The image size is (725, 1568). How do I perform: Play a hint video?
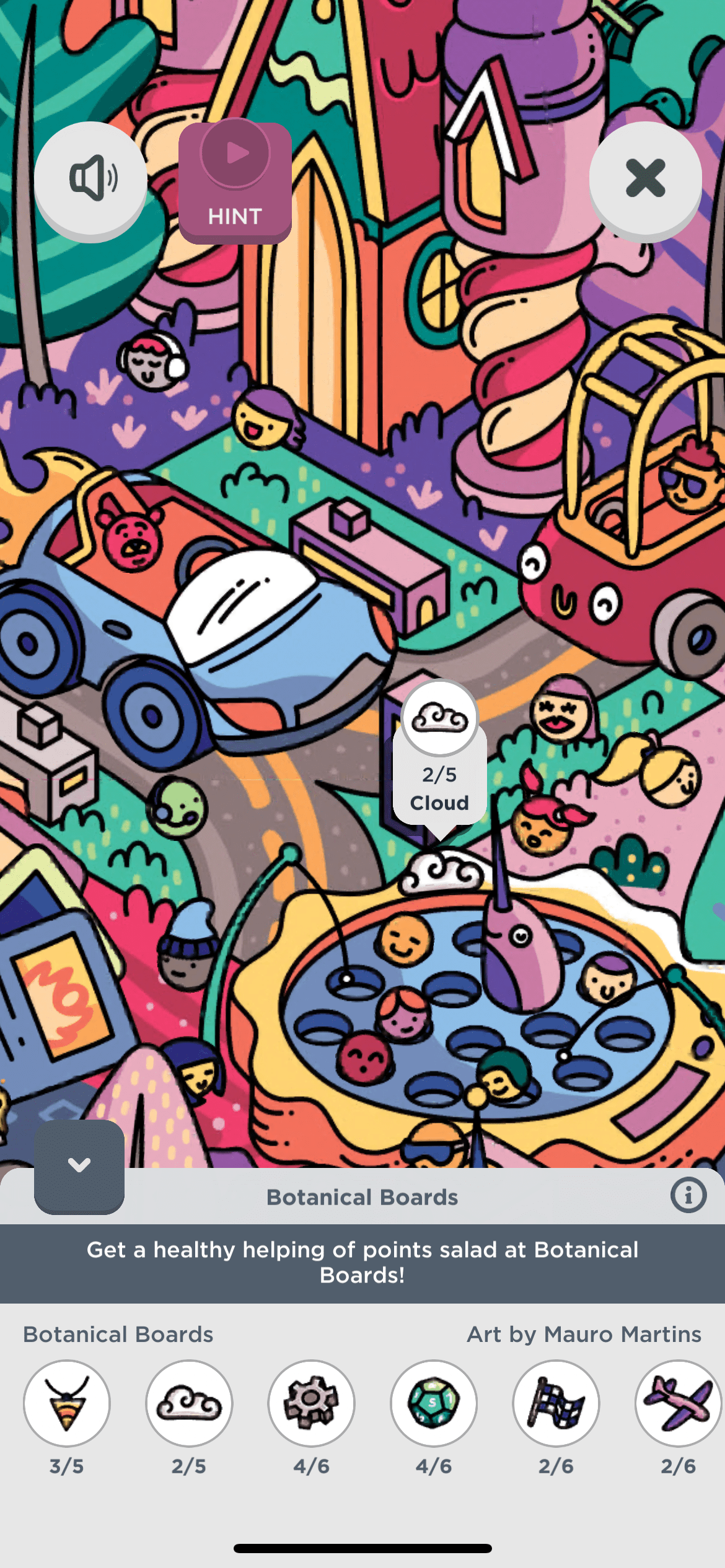pos(235,181)
